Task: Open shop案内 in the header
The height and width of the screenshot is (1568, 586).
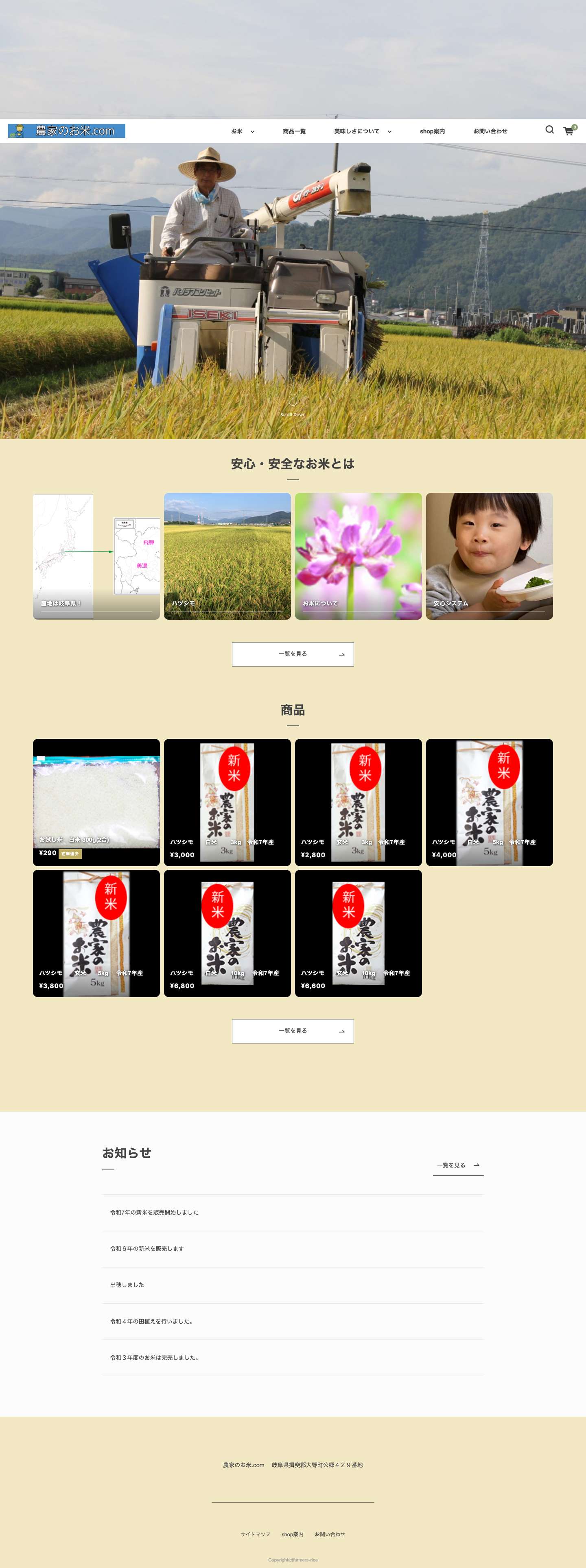Action: pyautogui.click(x=432, y=131)
